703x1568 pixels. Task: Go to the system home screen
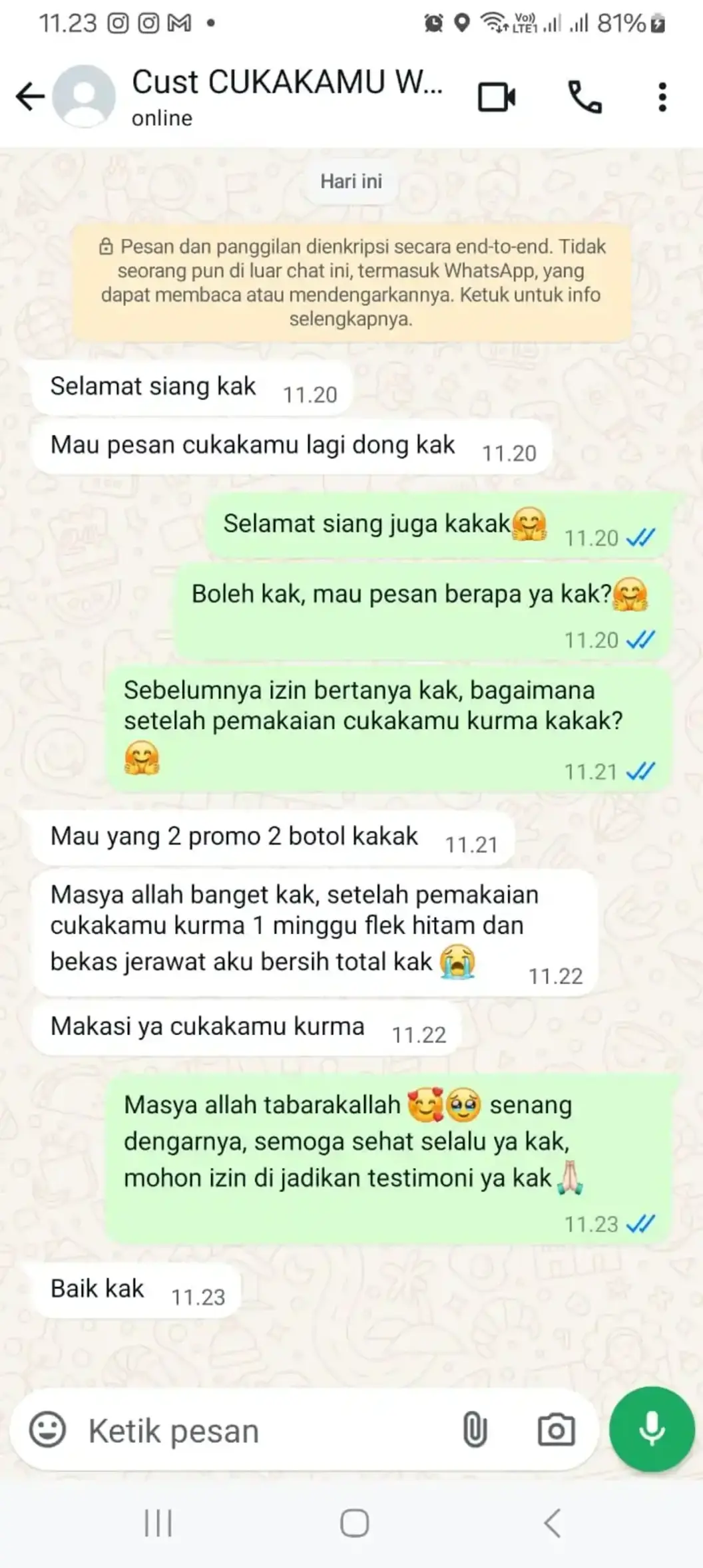click(x=354, y=1523)
